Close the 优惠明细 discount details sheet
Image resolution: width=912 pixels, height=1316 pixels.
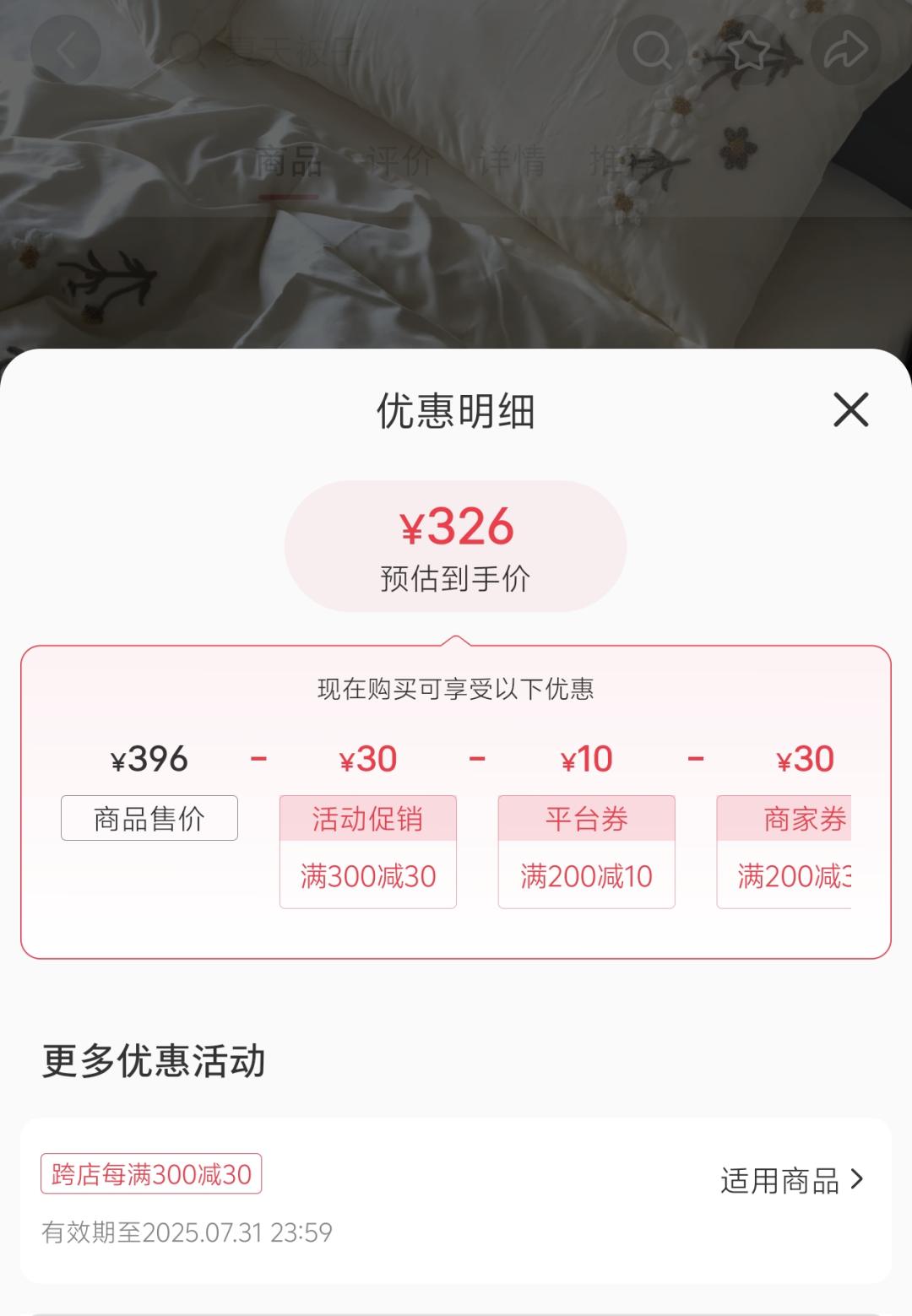pyautogui.click(x=850, y=410)
